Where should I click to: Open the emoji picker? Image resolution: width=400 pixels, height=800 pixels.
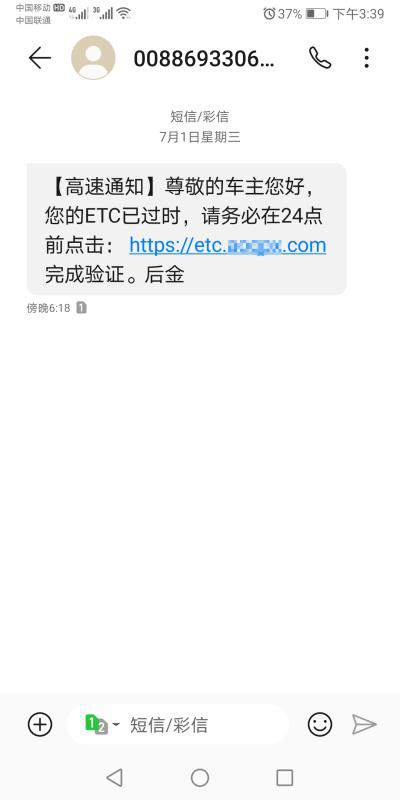pyautogui.click(x=320, y=724)
